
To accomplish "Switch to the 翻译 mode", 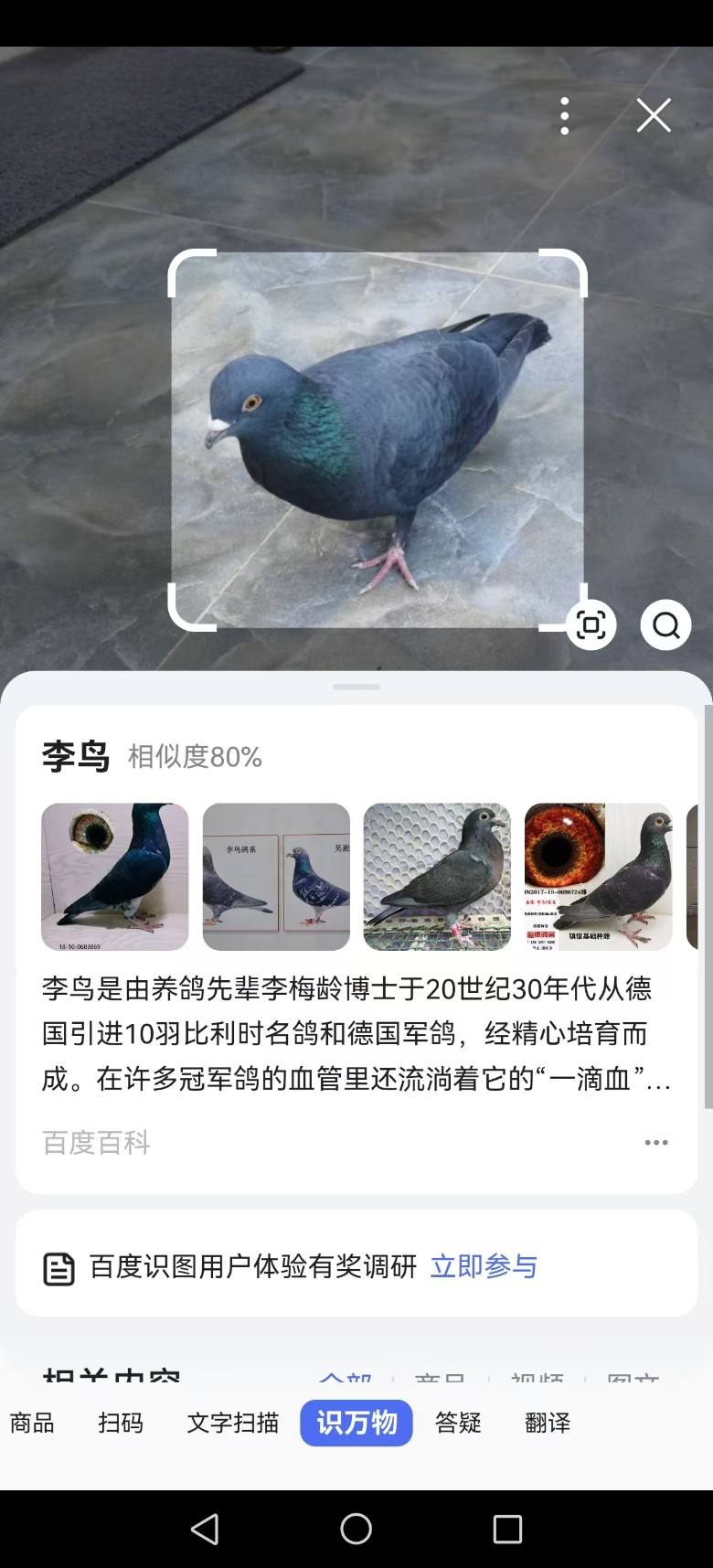I will (x=548, y=1423).
